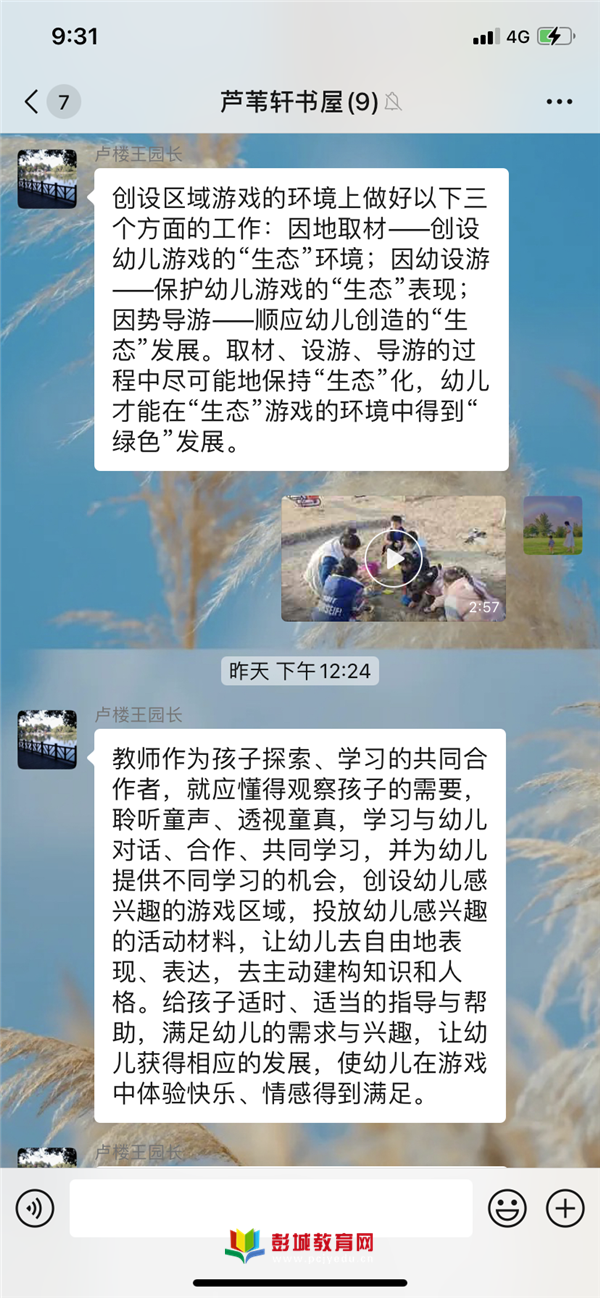The image size is (600, 1298).
Task: Open avatar beside the 教师作为孩子探索 message
Action: pos(47,739)
